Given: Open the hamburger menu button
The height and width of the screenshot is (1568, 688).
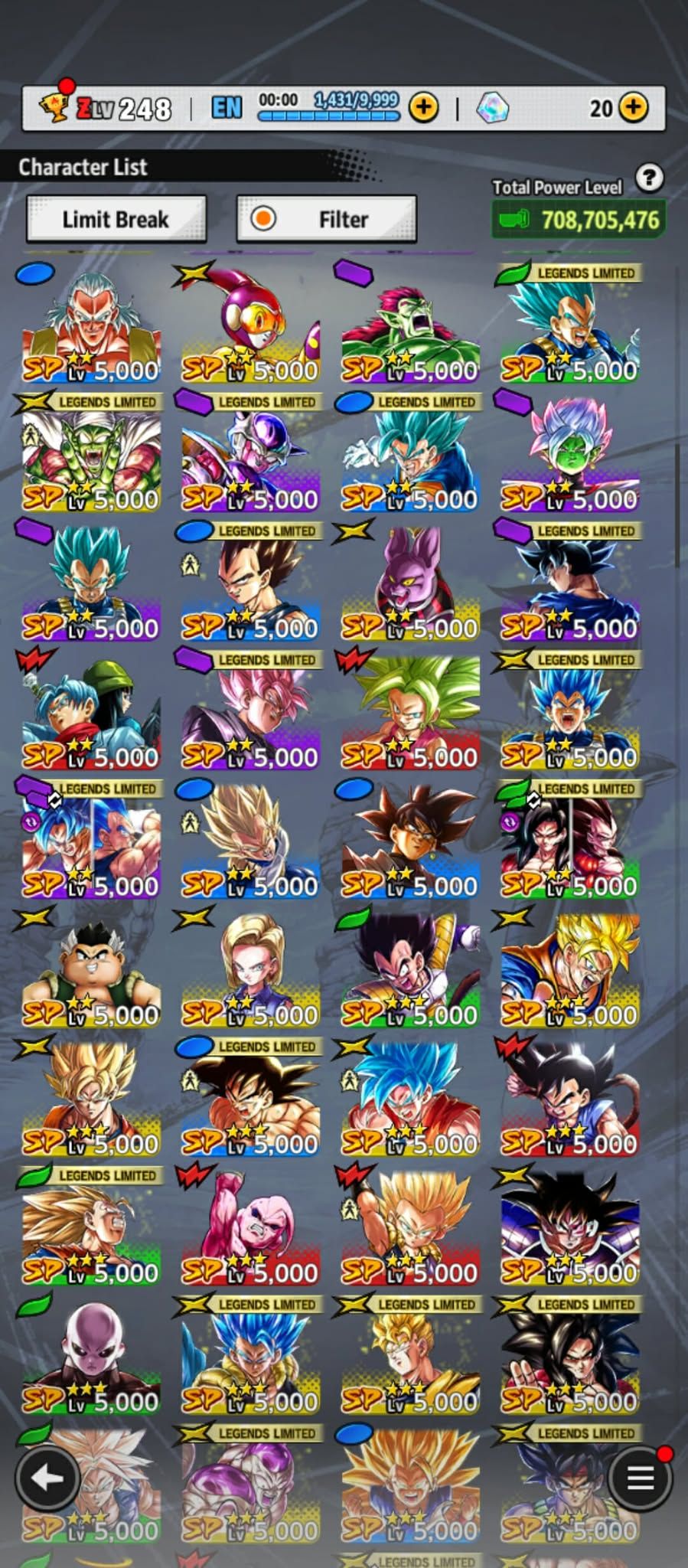Looking at the screenshot, I should pos(640,1478).
